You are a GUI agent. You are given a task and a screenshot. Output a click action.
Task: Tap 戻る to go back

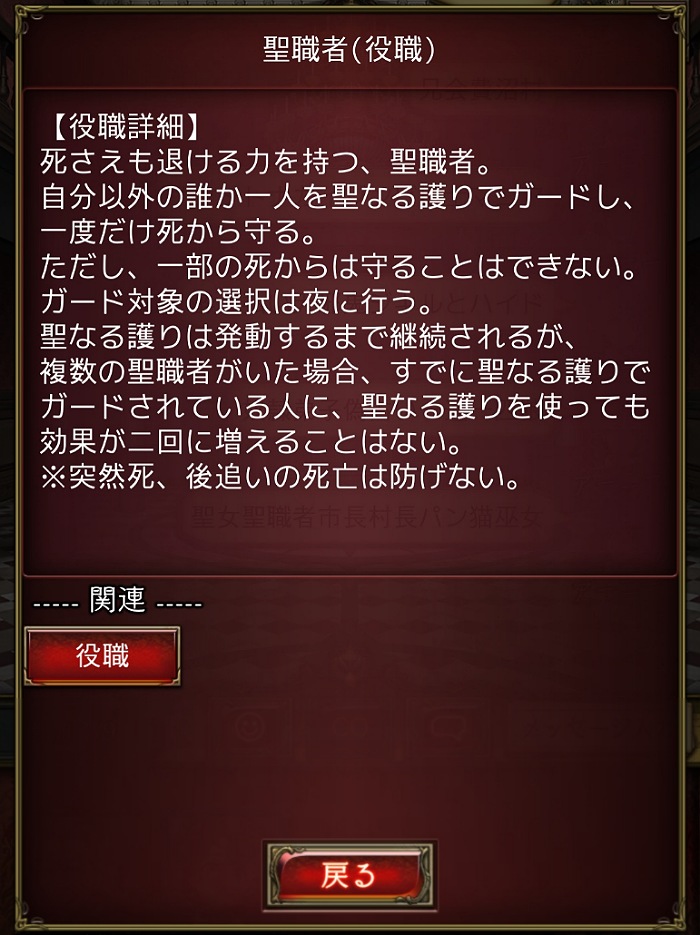tap(349, 876)
